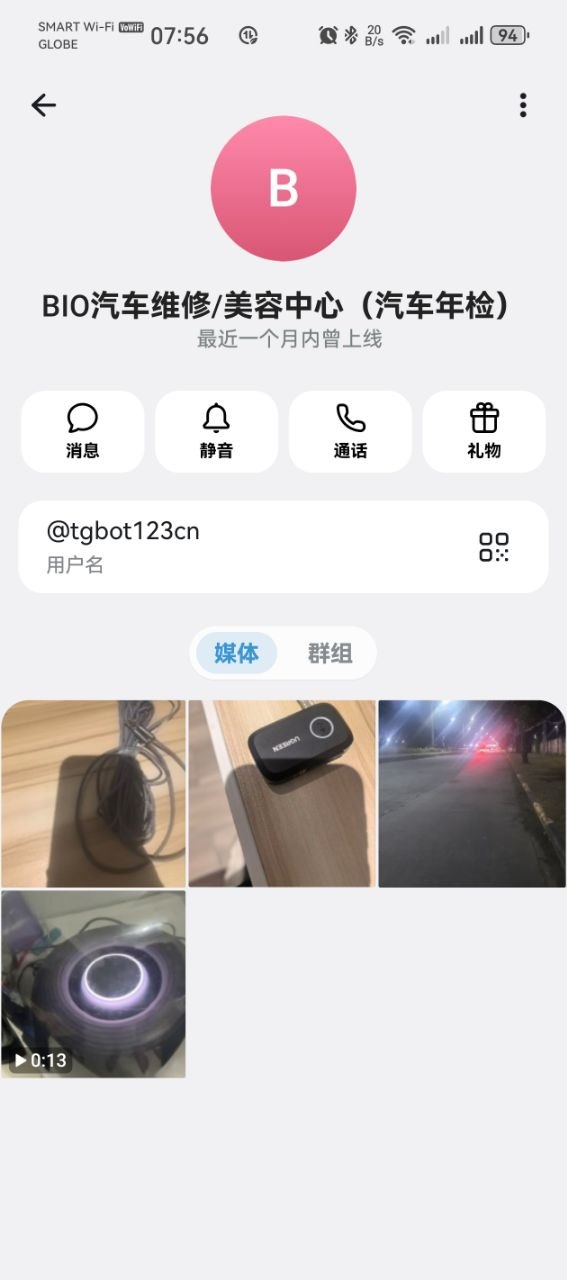This screenshot has width=567, height=1280.
Task: Open the UGREEN device photo
Action: [x=282, y=793]
